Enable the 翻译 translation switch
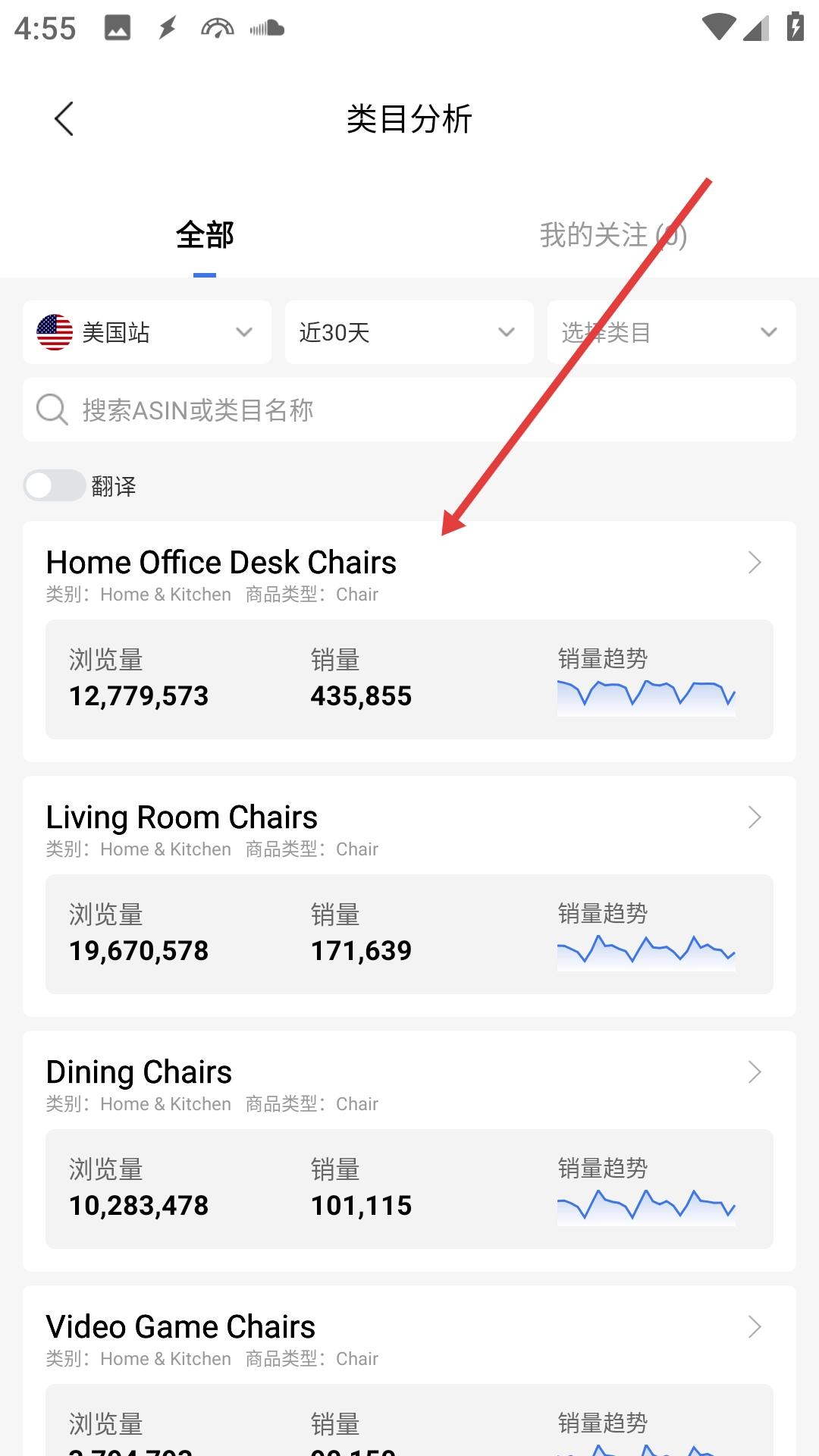The height and width of the screenshot is (1456, 819). coord(55,485)
